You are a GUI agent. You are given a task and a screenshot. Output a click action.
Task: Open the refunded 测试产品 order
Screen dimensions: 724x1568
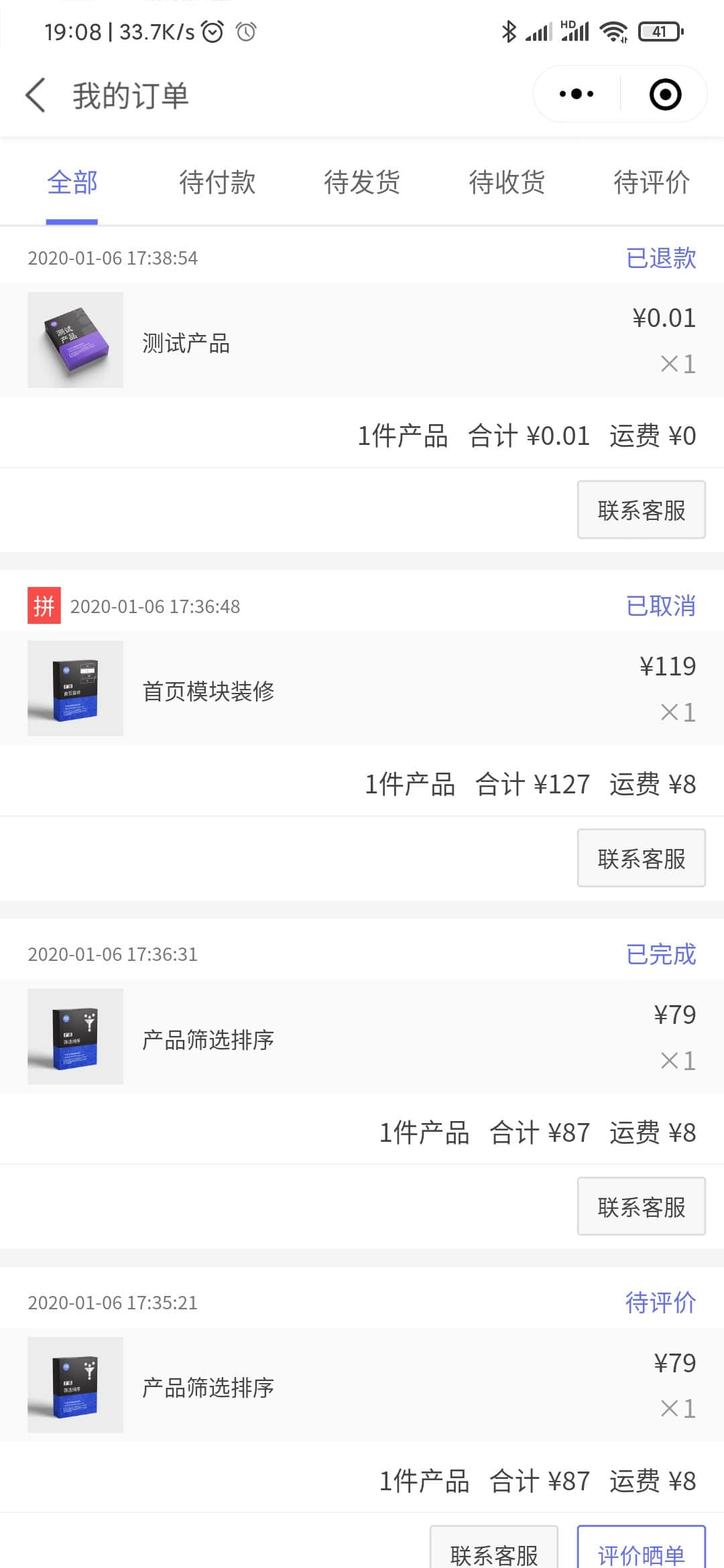[362, 340]
